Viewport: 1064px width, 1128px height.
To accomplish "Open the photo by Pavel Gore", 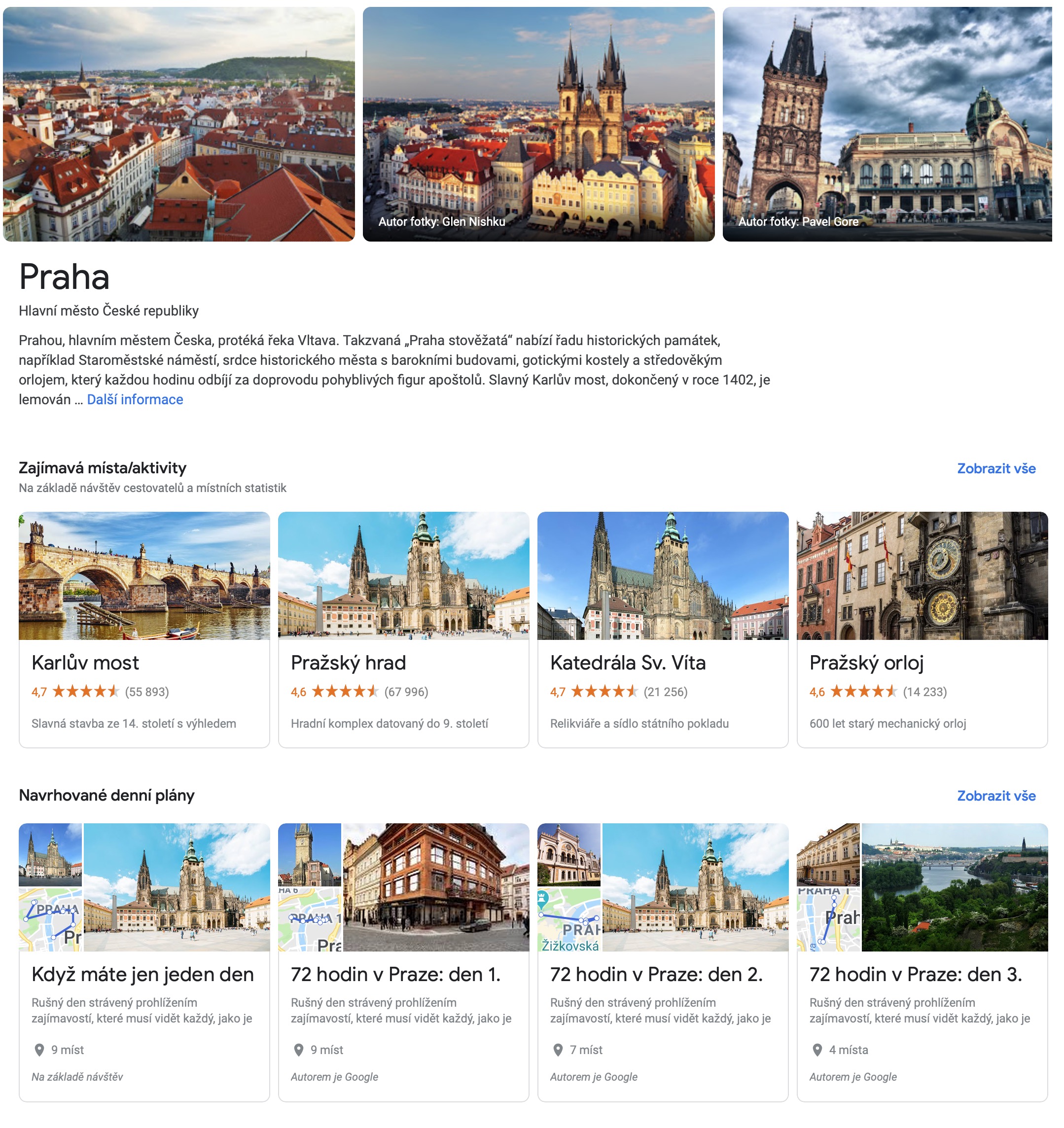I will pyautogui.click(x=887, y=124).
